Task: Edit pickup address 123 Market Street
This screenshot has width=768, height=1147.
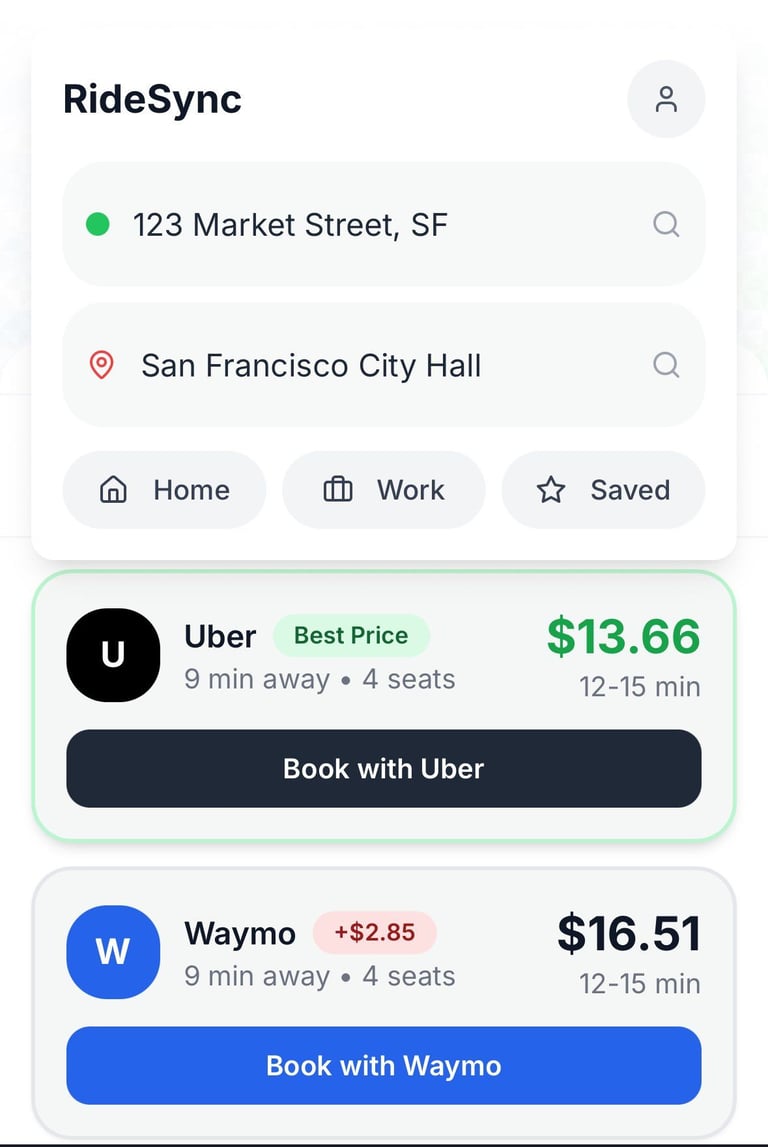Action: click(290, 225)
